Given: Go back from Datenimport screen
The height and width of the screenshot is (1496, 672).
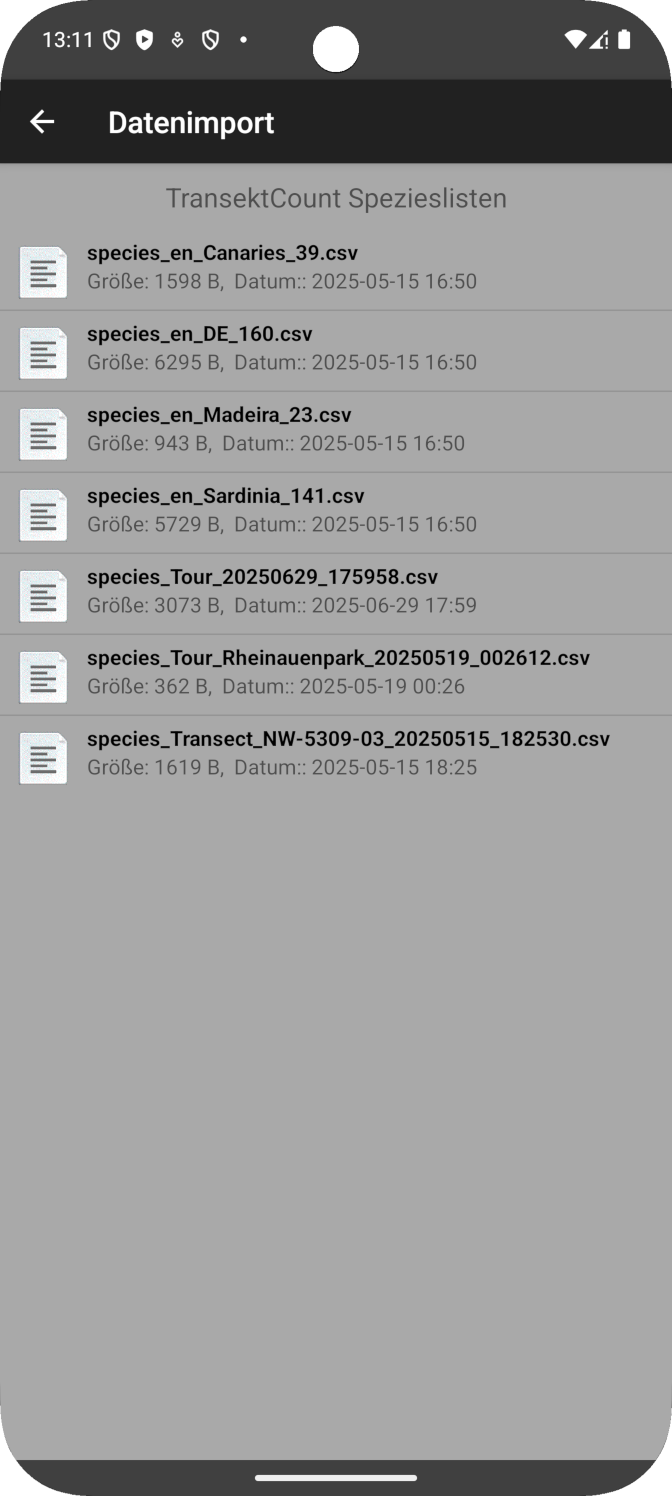Looking at the screenshot, I should click(42, 122).
